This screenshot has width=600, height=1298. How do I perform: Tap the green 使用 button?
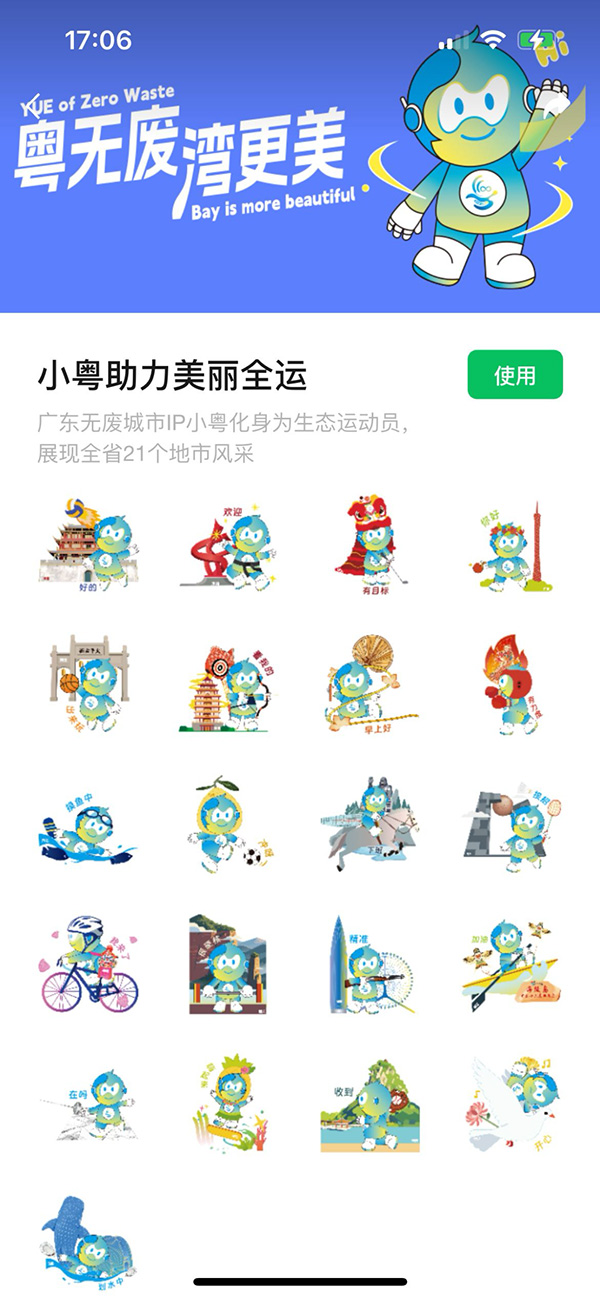(515, 375)
